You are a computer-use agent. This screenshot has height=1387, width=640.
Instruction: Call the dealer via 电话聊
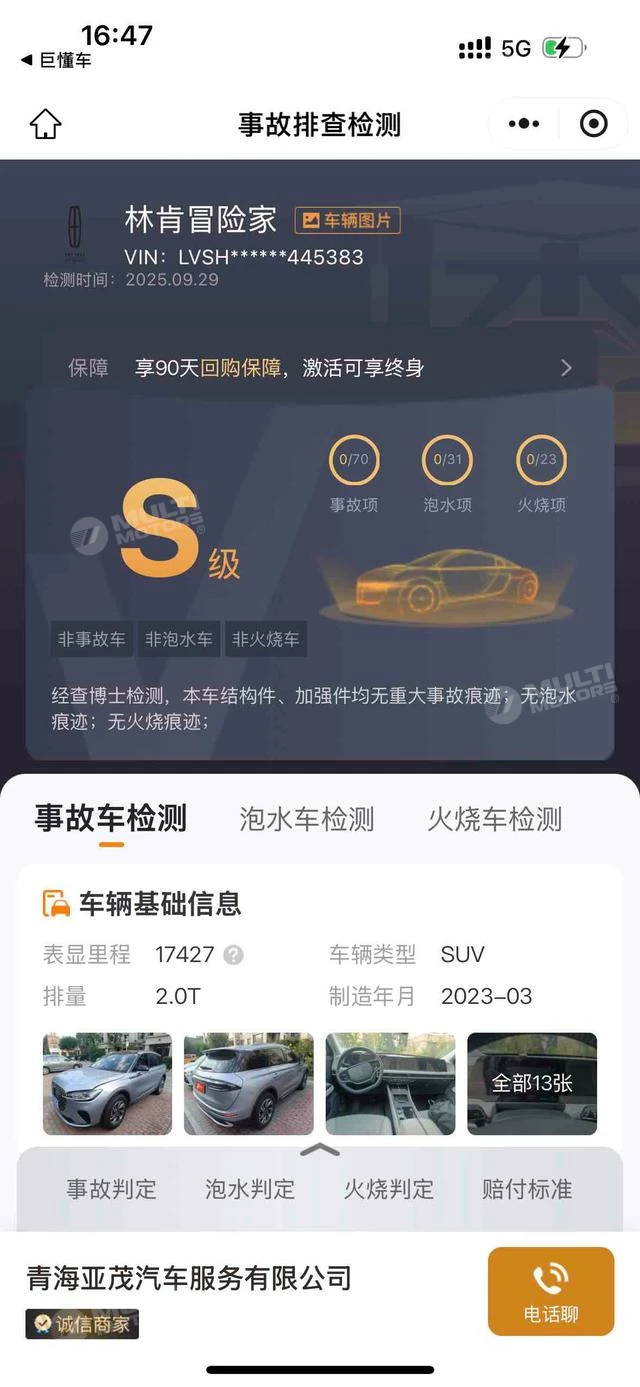551,1291
